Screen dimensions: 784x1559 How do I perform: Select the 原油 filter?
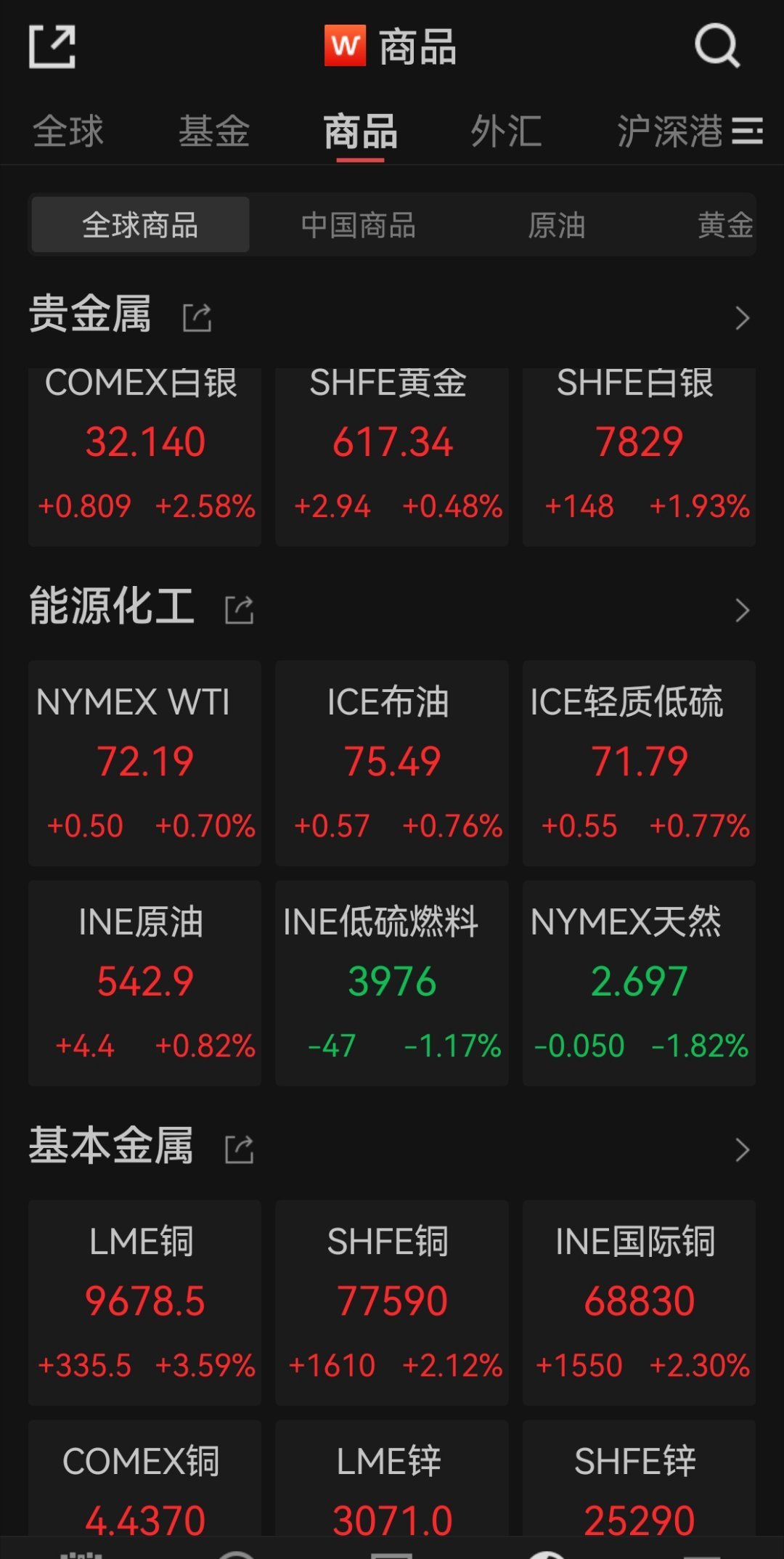[x=557, y=225]
